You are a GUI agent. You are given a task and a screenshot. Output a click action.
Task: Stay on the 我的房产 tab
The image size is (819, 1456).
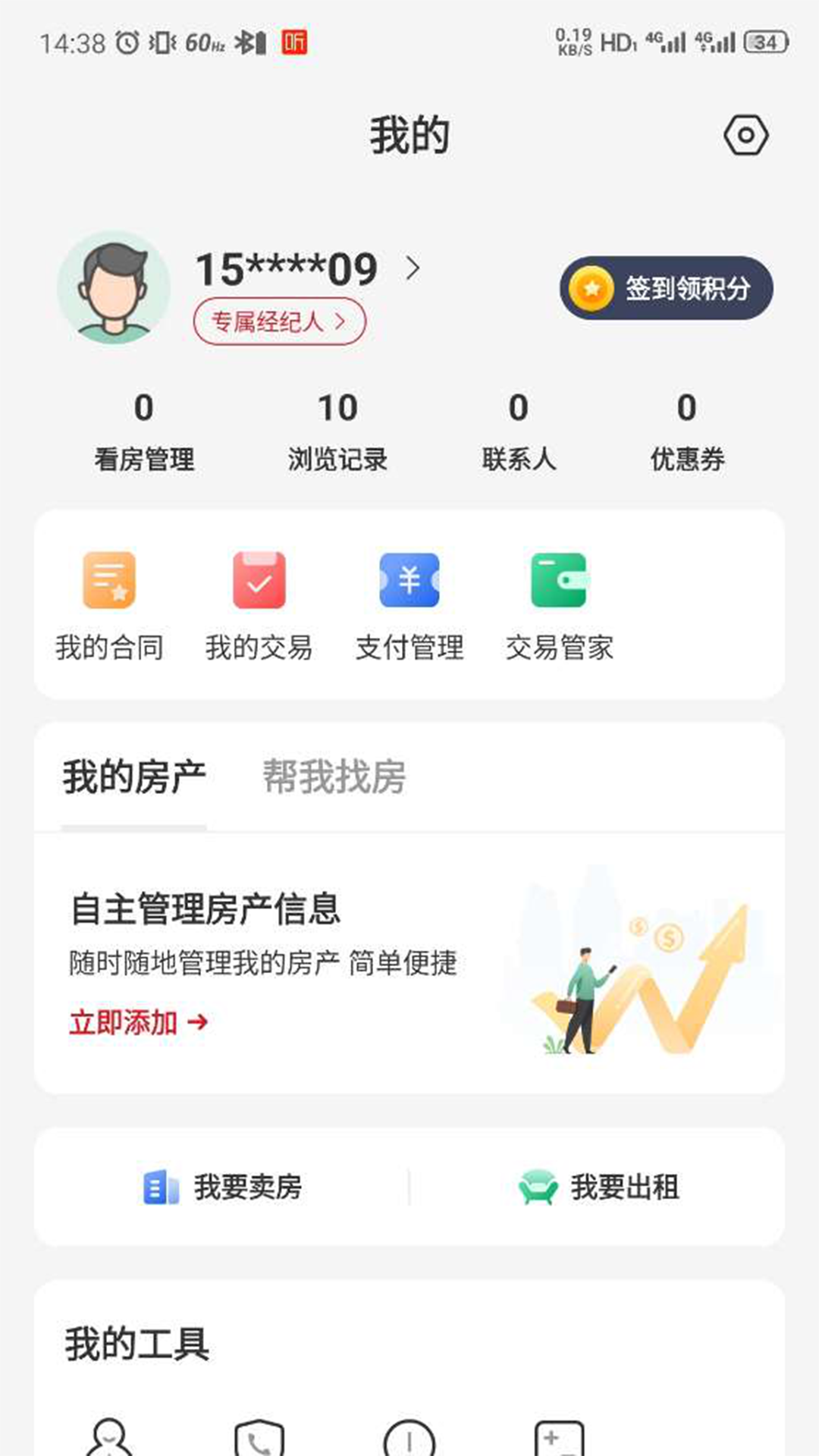[133, 775]
